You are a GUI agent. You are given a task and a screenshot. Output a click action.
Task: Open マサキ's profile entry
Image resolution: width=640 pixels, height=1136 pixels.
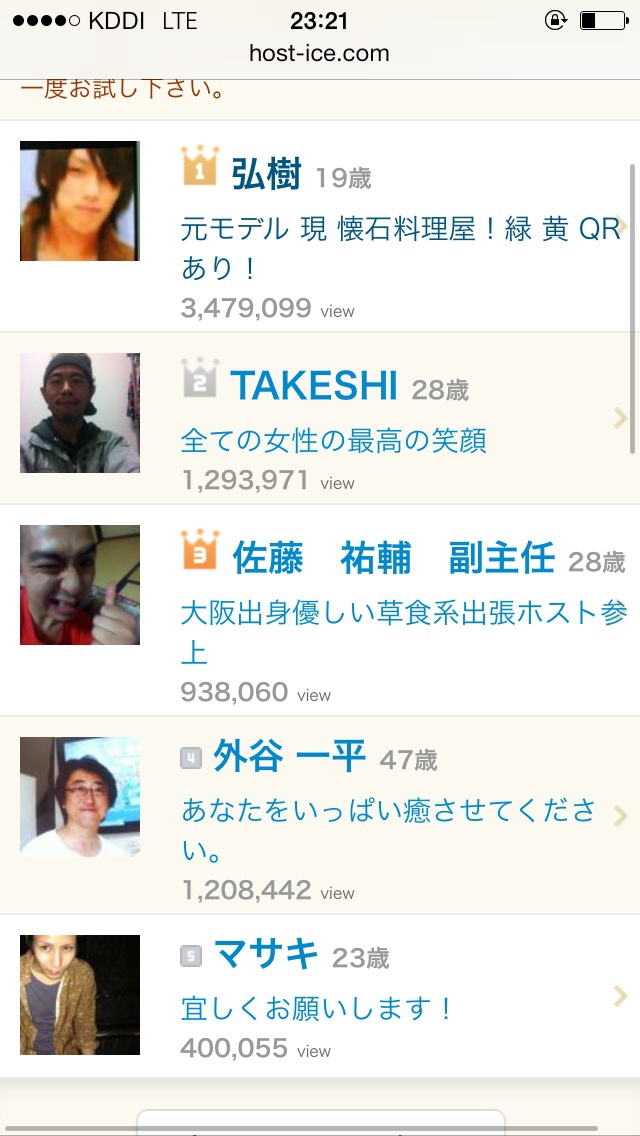[320, 996]
